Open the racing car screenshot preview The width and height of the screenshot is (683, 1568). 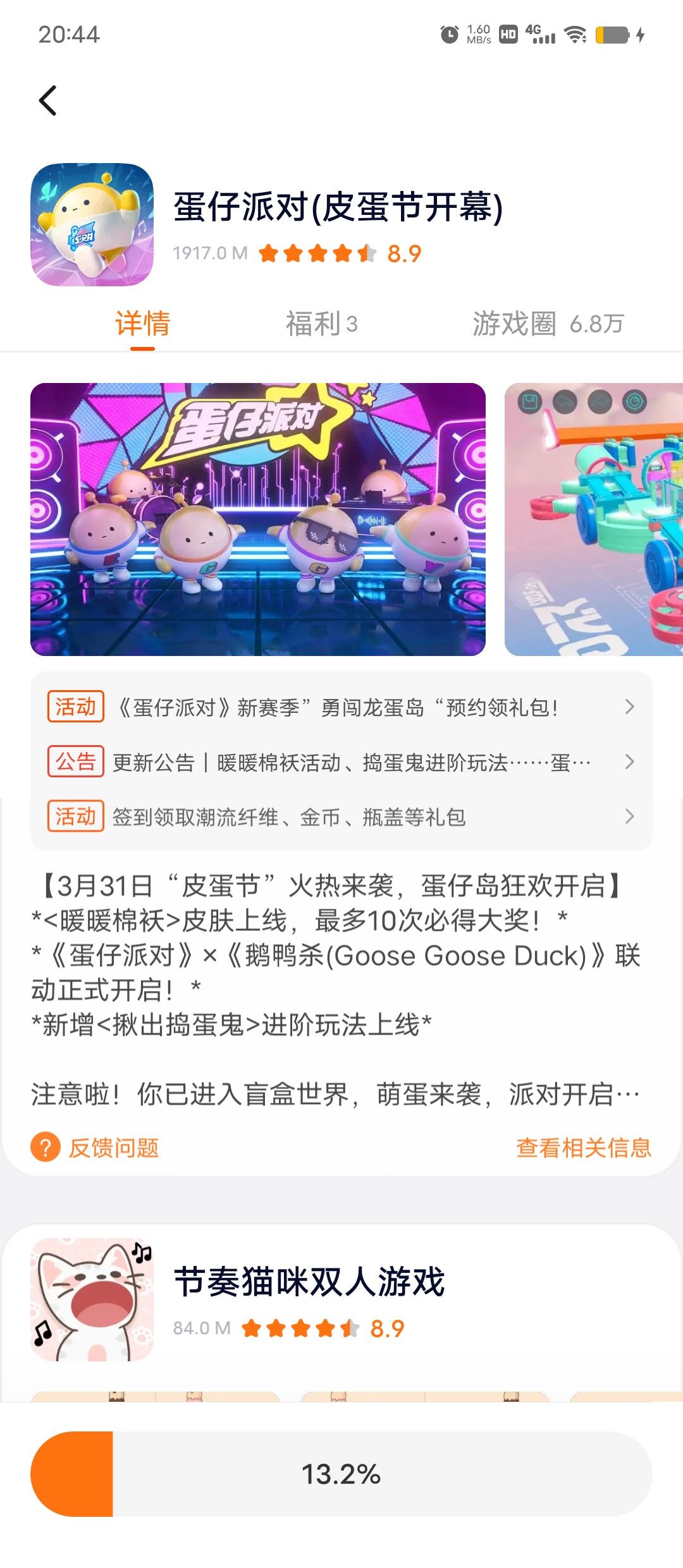point(594,519)
